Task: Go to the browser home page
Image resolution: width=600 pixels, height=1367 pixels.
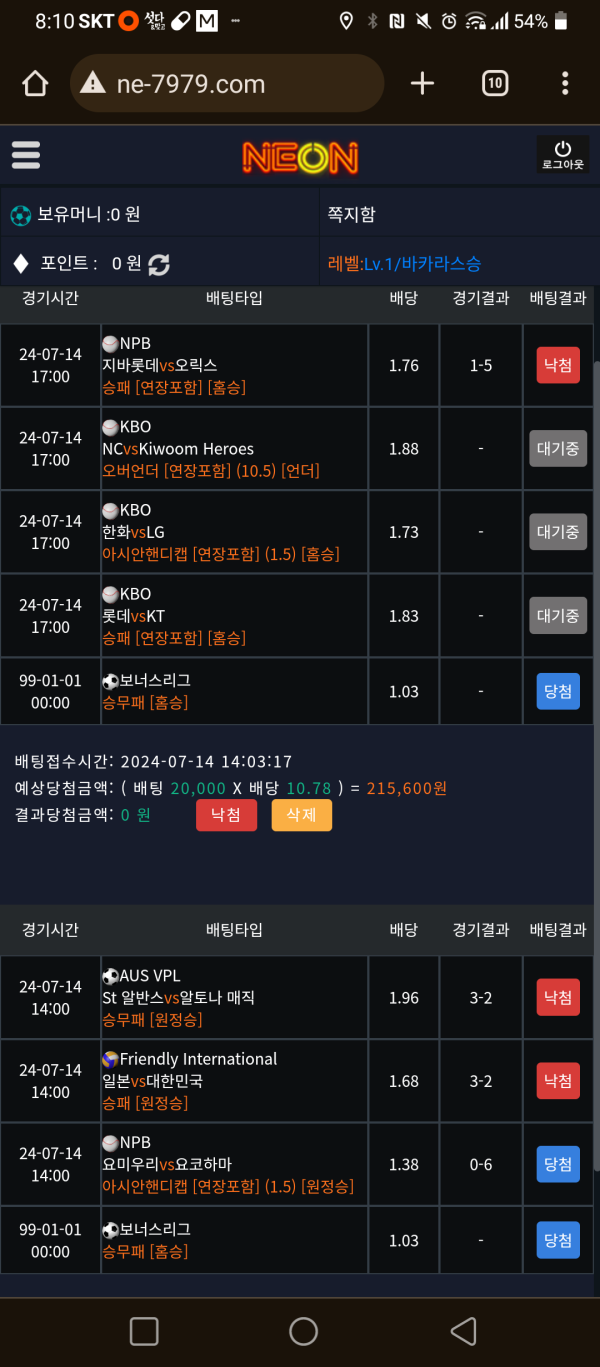Action: [35, 83]
